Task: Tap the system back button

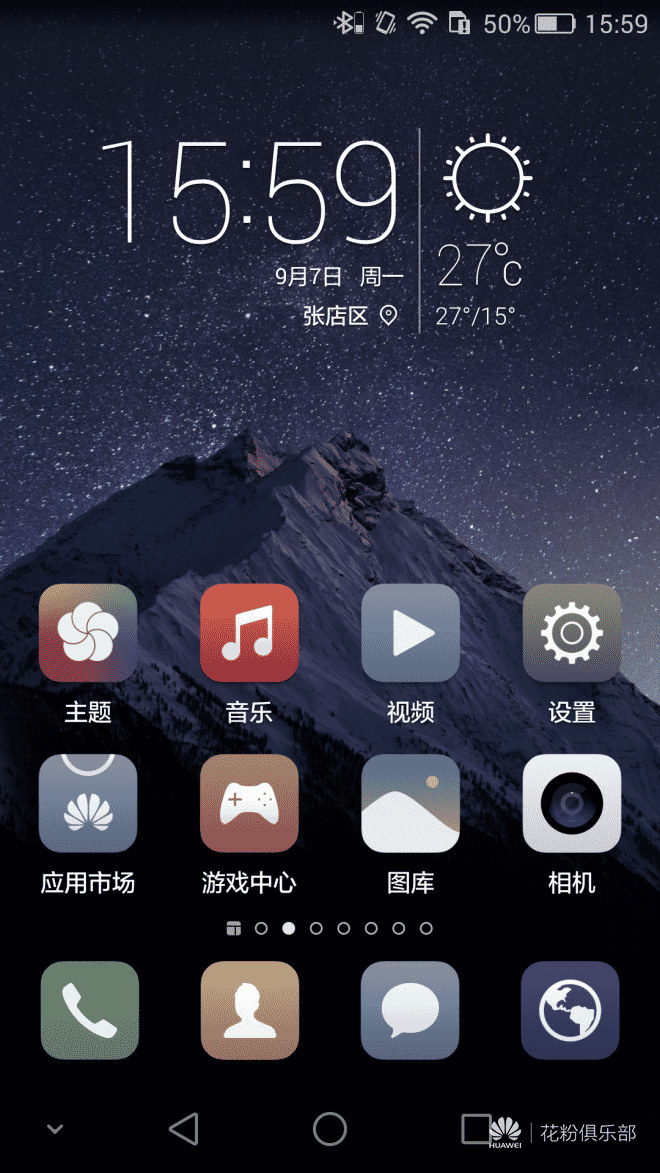Action: [x=184, y=1129]
